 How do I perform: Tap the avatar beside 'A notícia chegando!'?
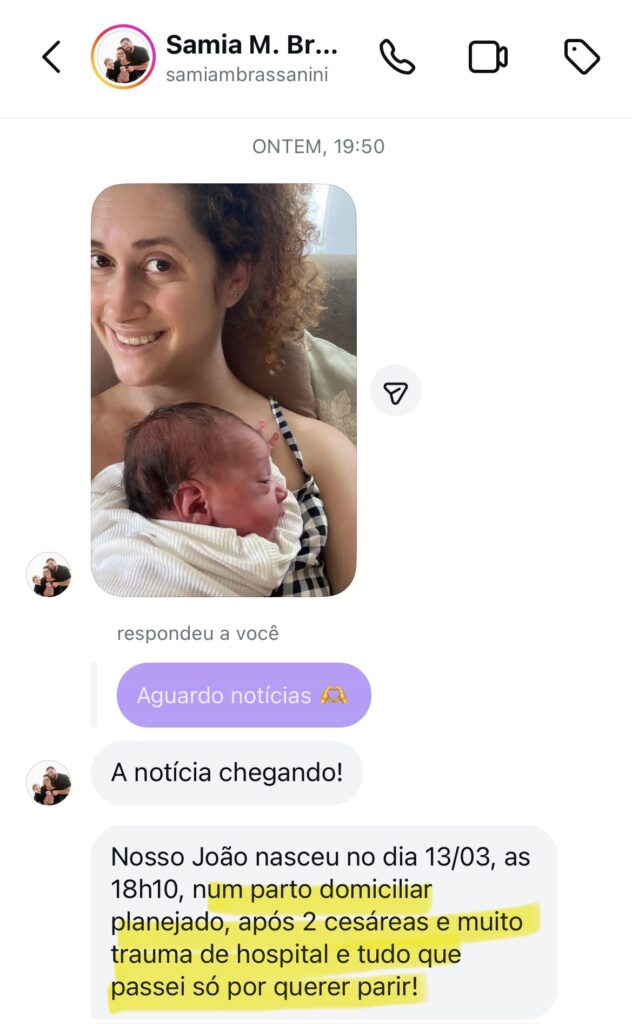point(49,782)
